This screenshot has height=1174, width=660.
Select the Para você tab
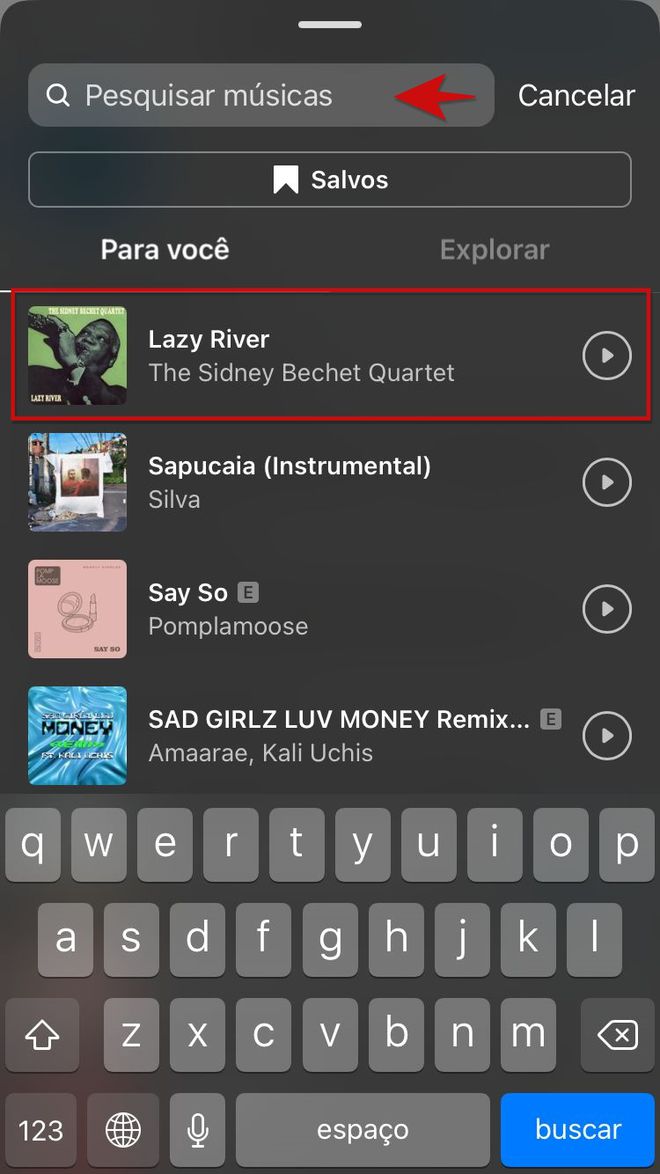coord(165,249)
